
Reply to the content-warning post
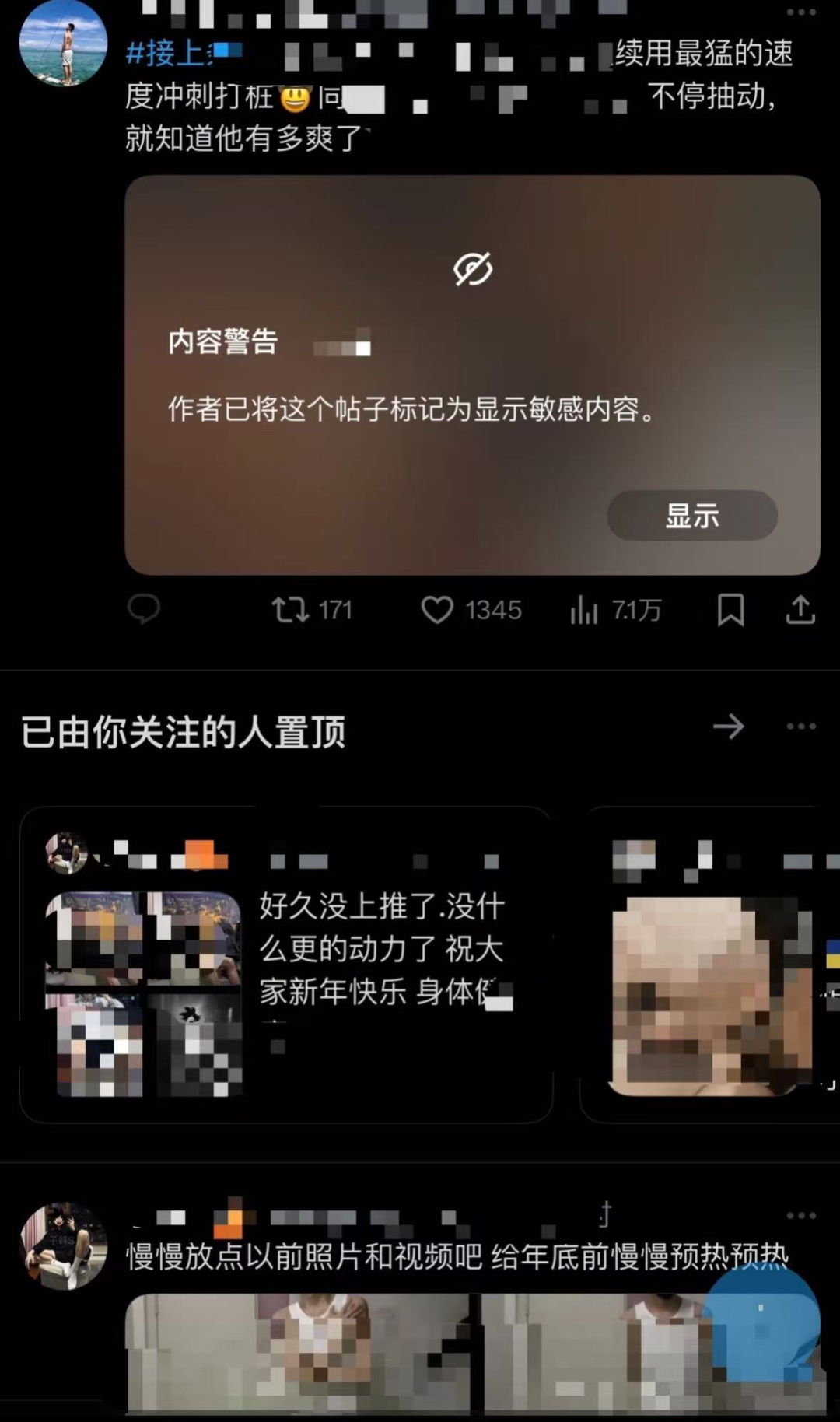pos(144,609)
